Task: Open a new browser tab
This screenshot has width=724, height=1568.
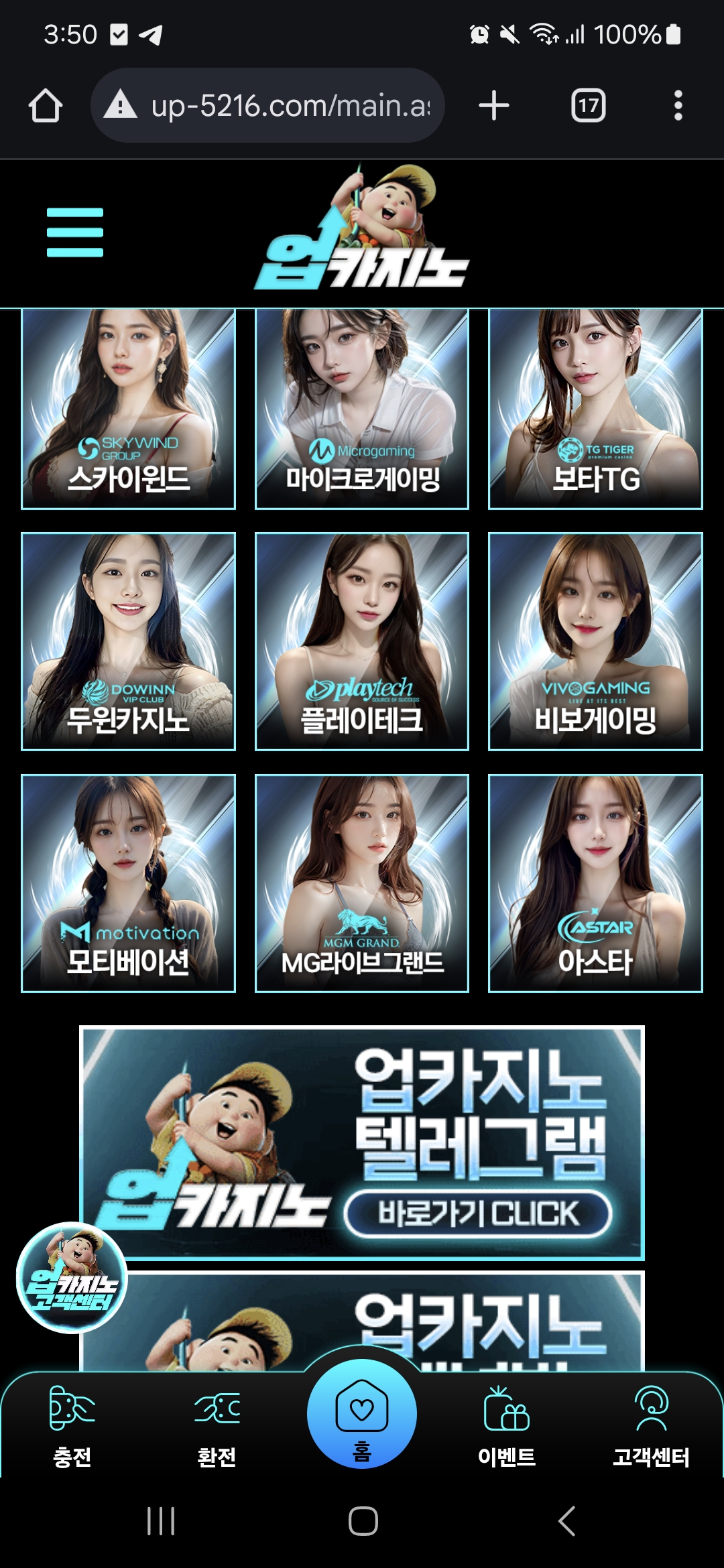Action: 494,106
